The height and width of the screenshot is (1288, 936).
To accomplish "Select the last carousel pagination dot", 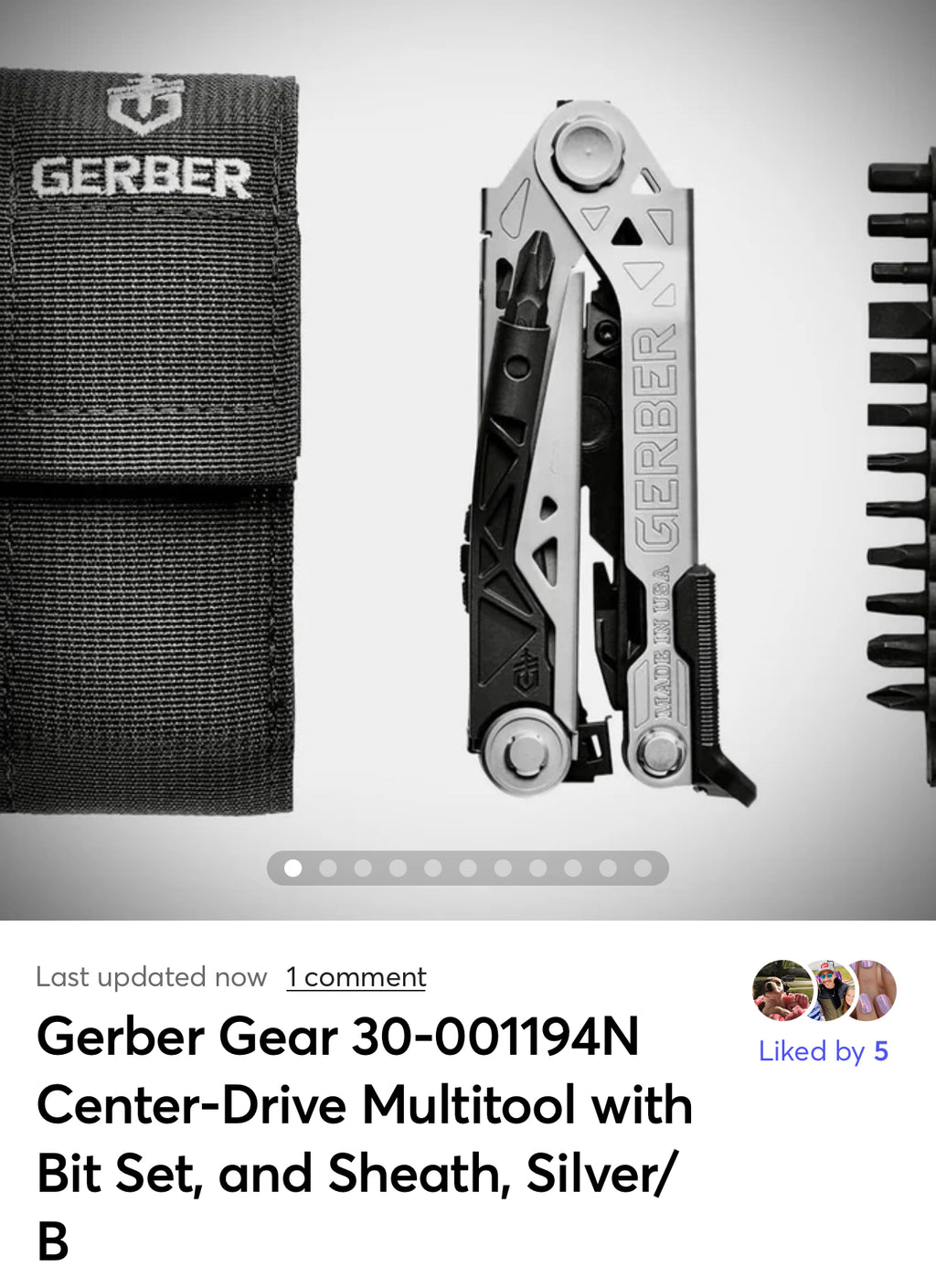I will point(641,867).
